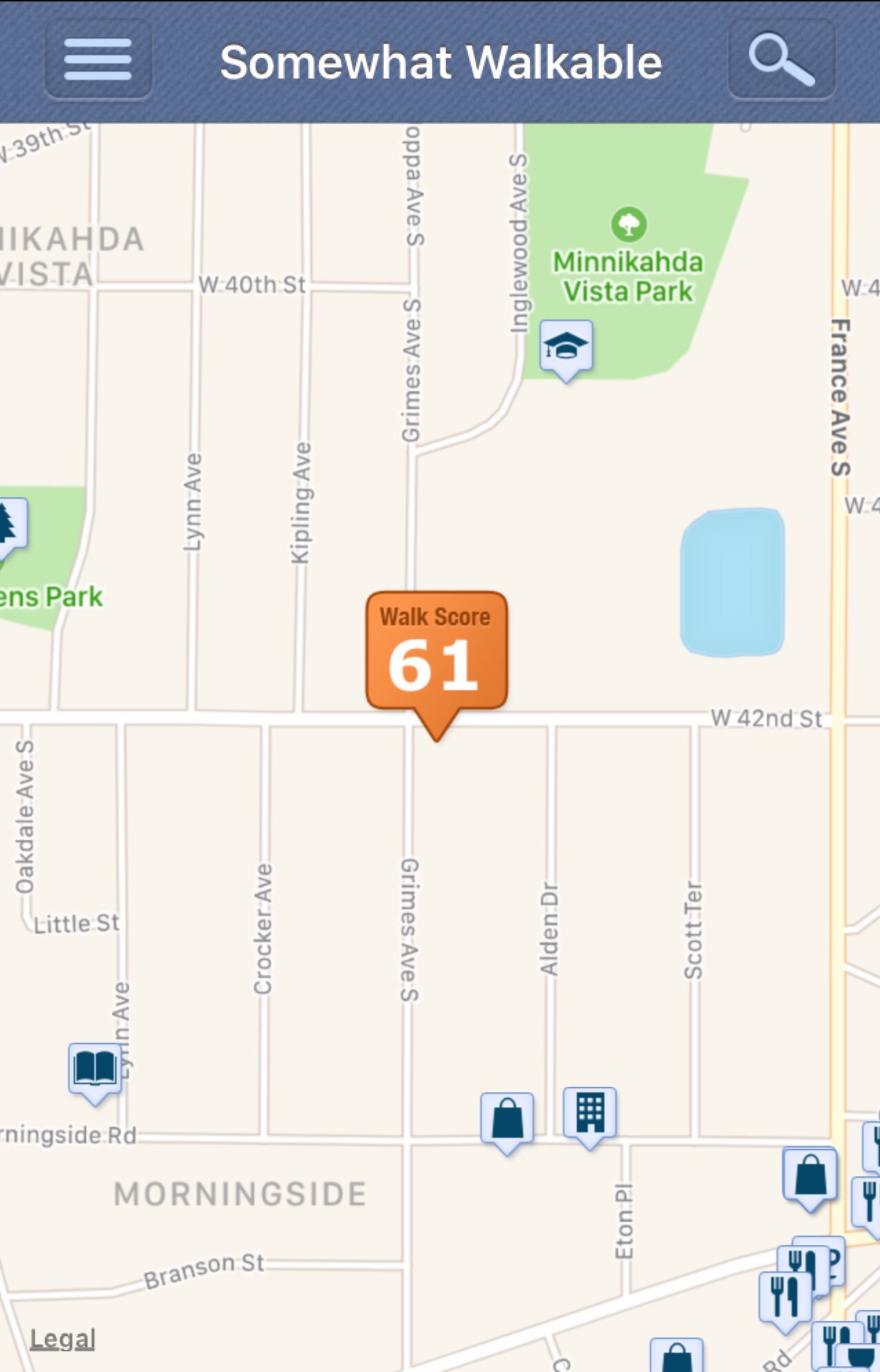This screenshot has height=1372, width=880.
Task: Tap the Walk Score 61 marker
Action: click(x=436, y=652)
